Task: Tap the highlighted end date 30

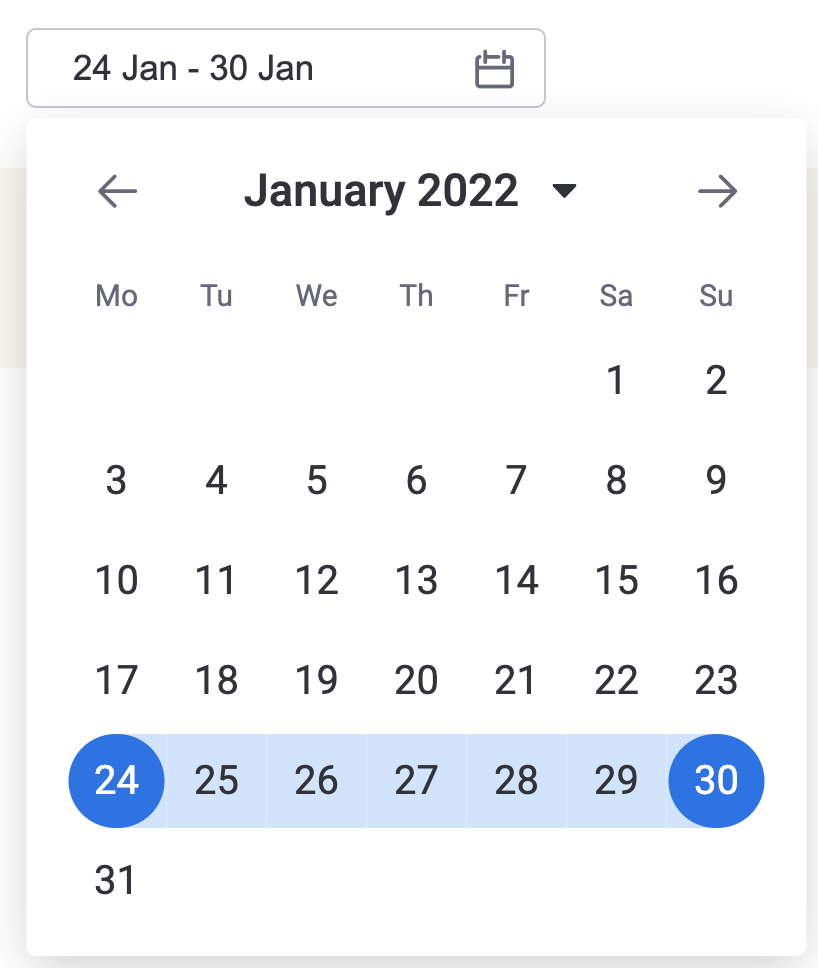Action: (716, 781)
